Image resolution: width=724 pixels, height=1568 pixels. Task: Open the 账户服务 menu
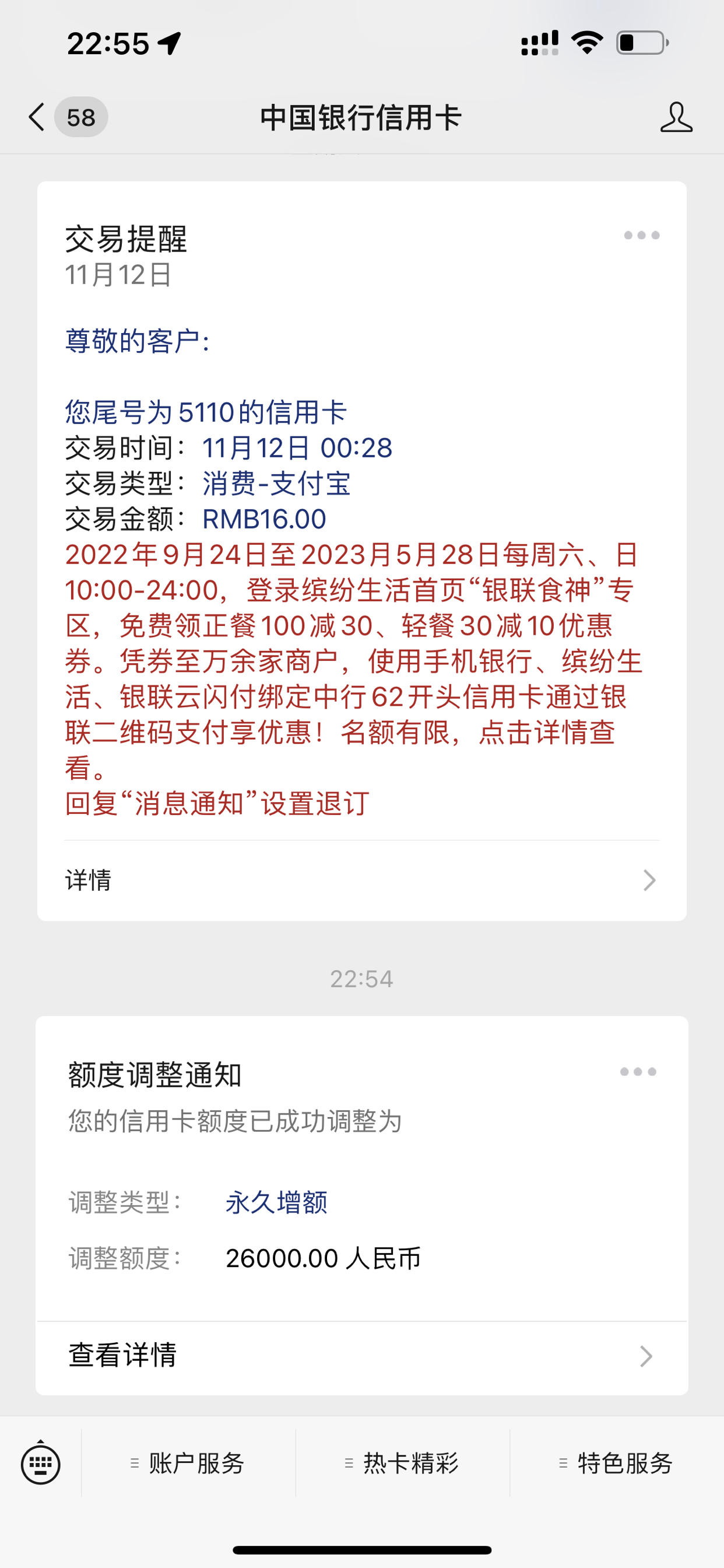pyautogui.click(x=188, y=1464)
